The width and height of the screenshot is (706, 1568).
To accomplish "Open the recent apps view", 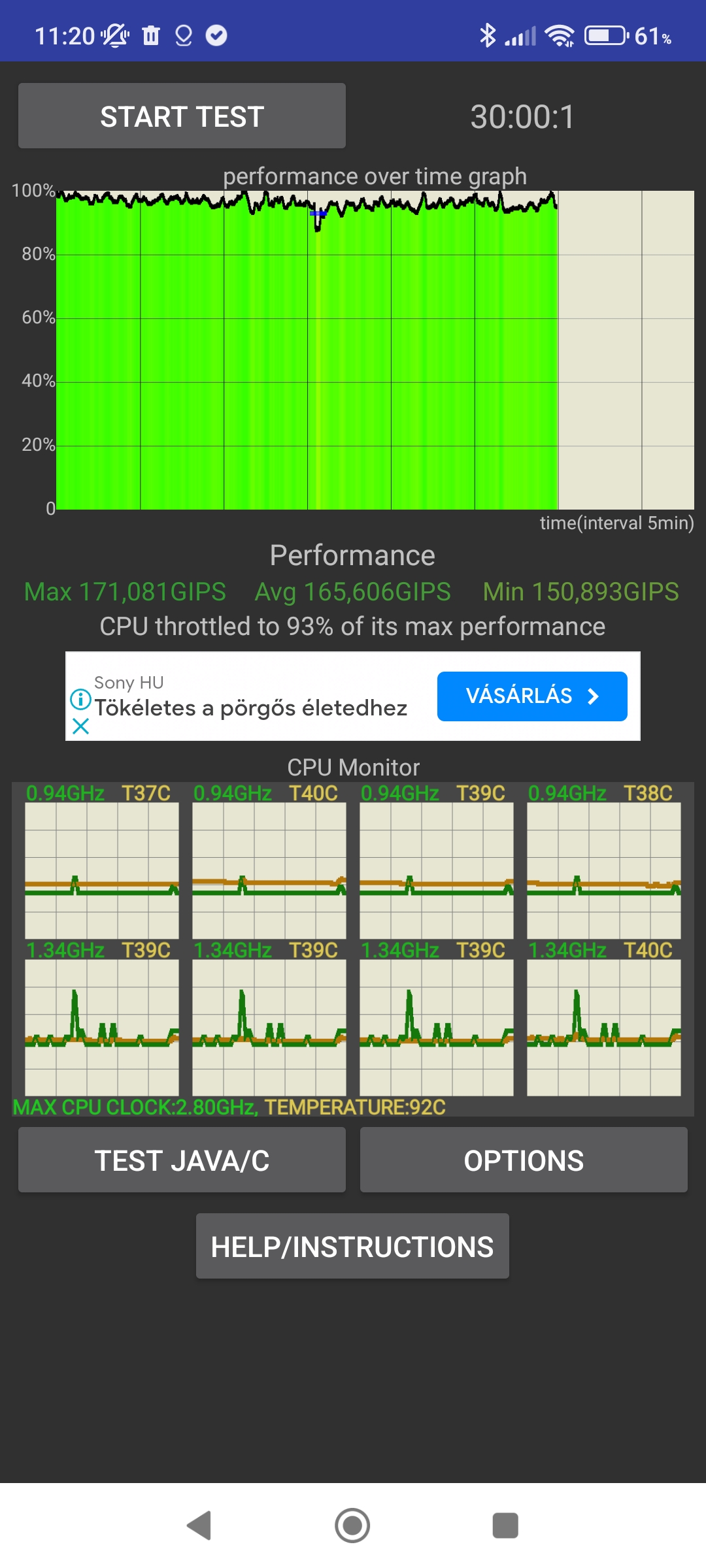I will pos(505,1526).
